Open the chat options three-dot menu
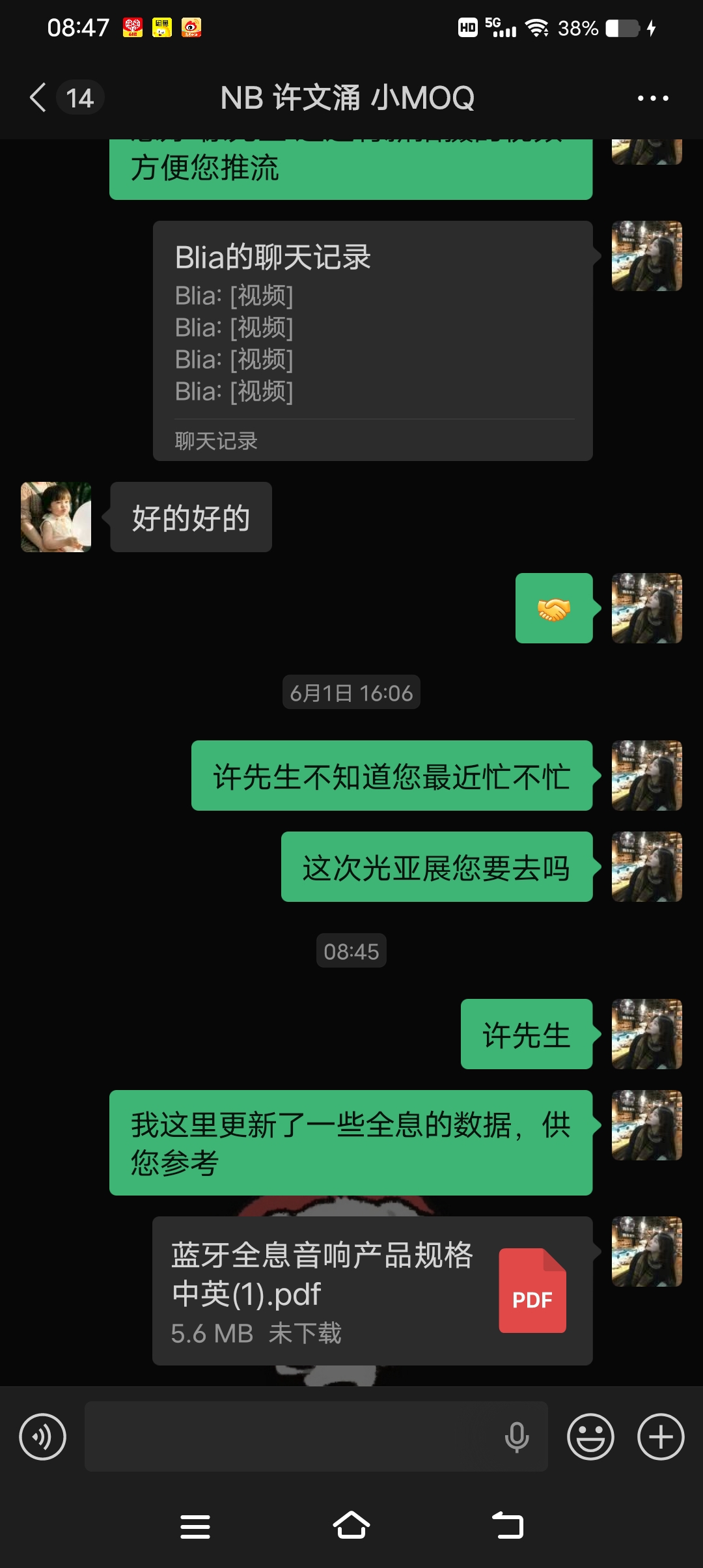The image size is (703, 1568). pyautogui.click(x=653, y=98)
